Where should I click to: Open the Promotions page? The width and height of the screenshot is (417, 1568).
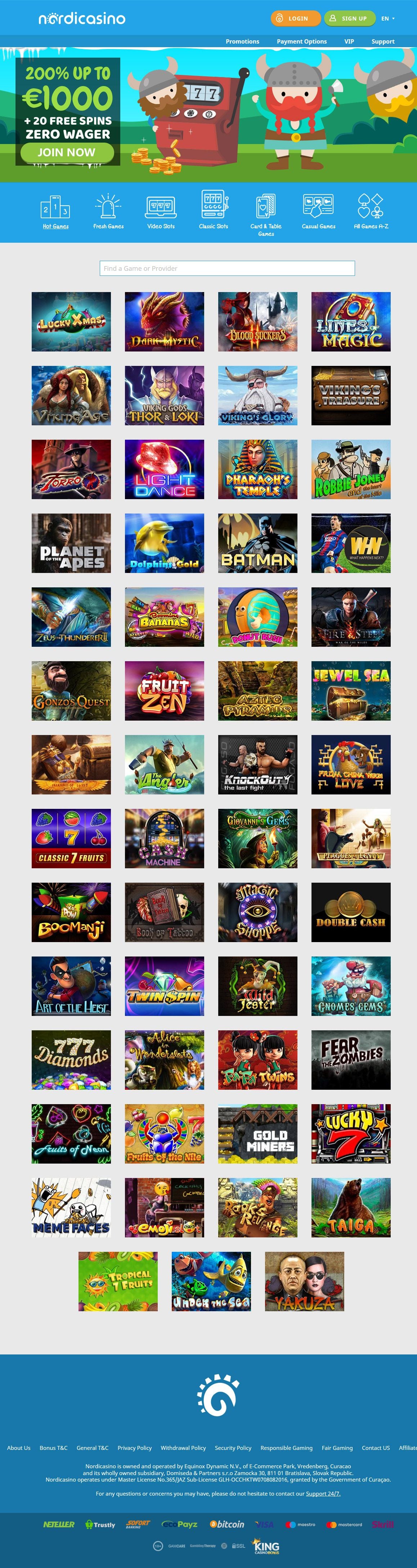[242, 41]
